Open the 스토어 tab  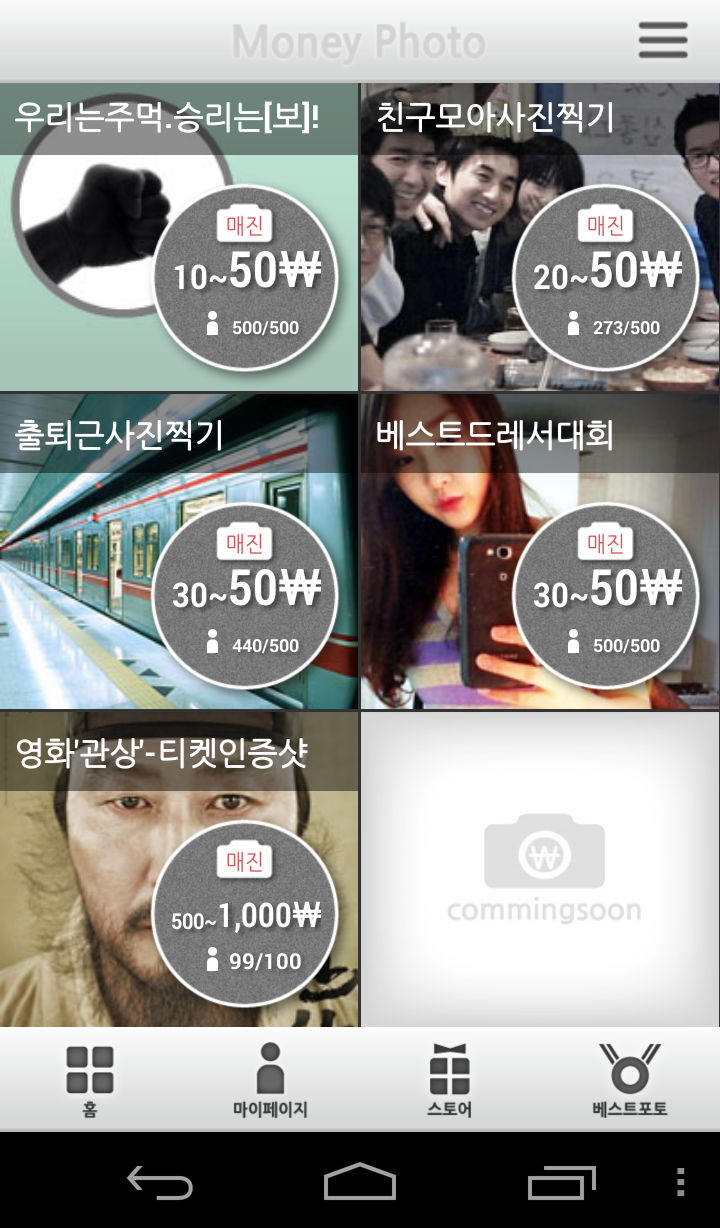(x=450, y=1081)
